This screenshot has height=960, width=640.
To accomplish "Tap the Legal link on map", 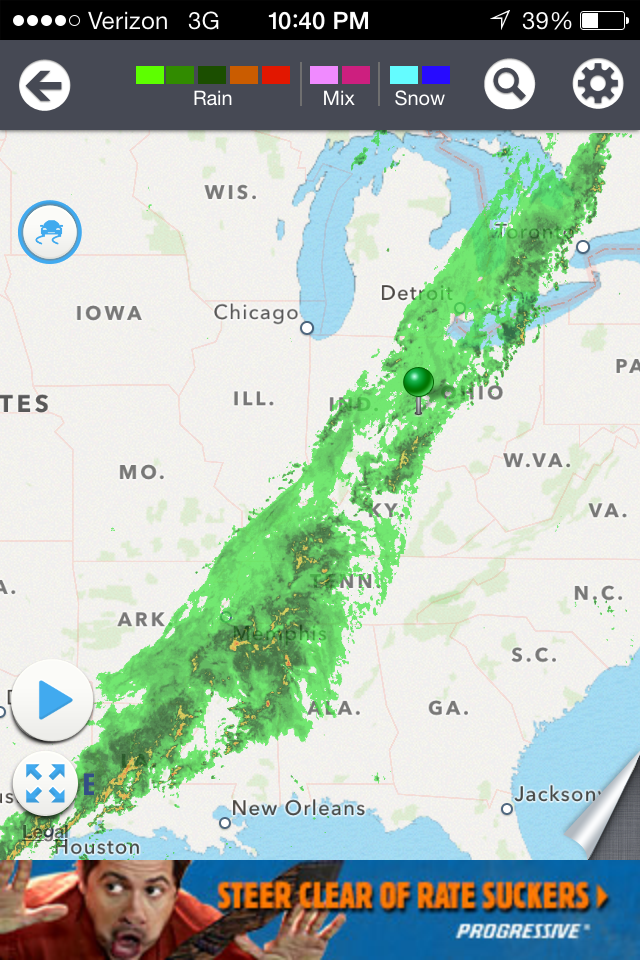I will tap(44, 831).
